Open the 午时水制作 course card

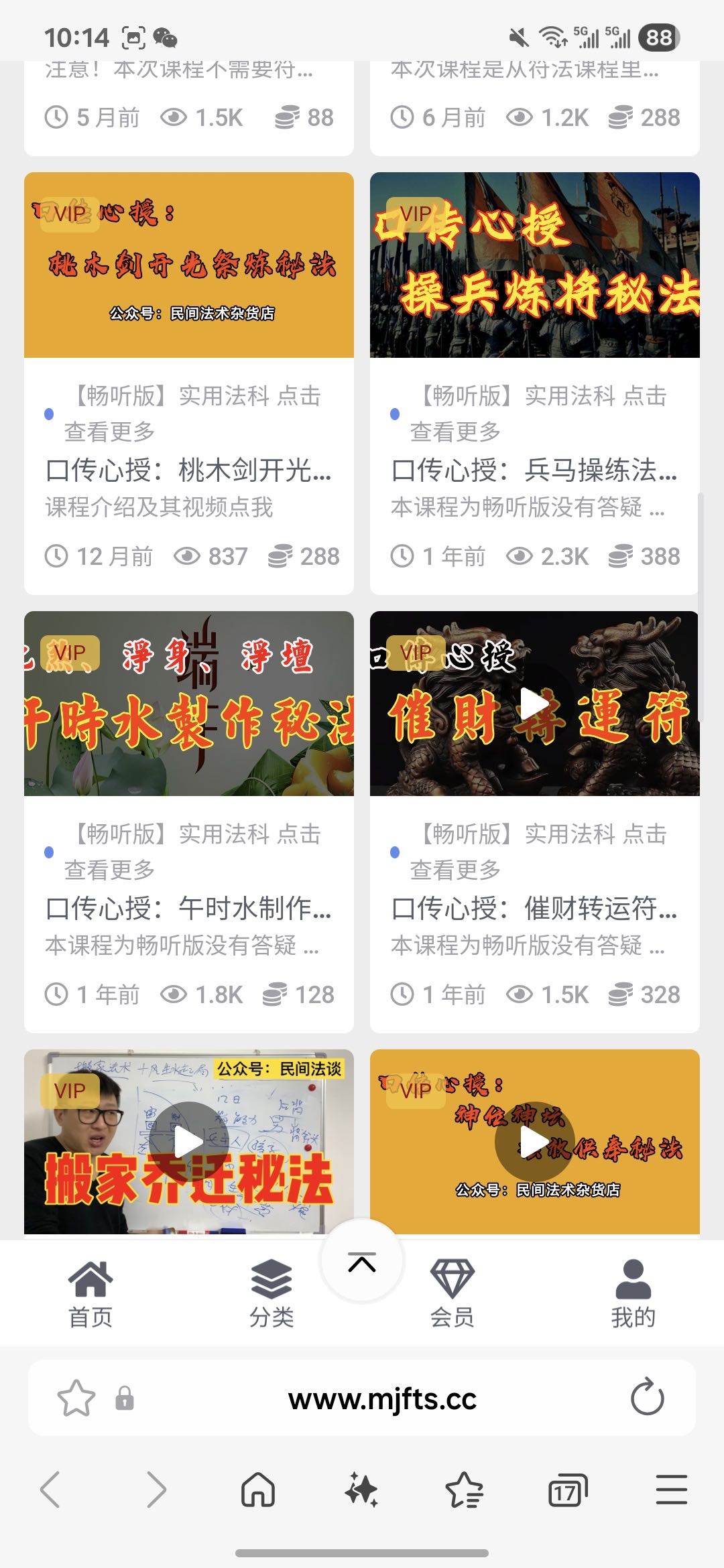coord(188,909)
